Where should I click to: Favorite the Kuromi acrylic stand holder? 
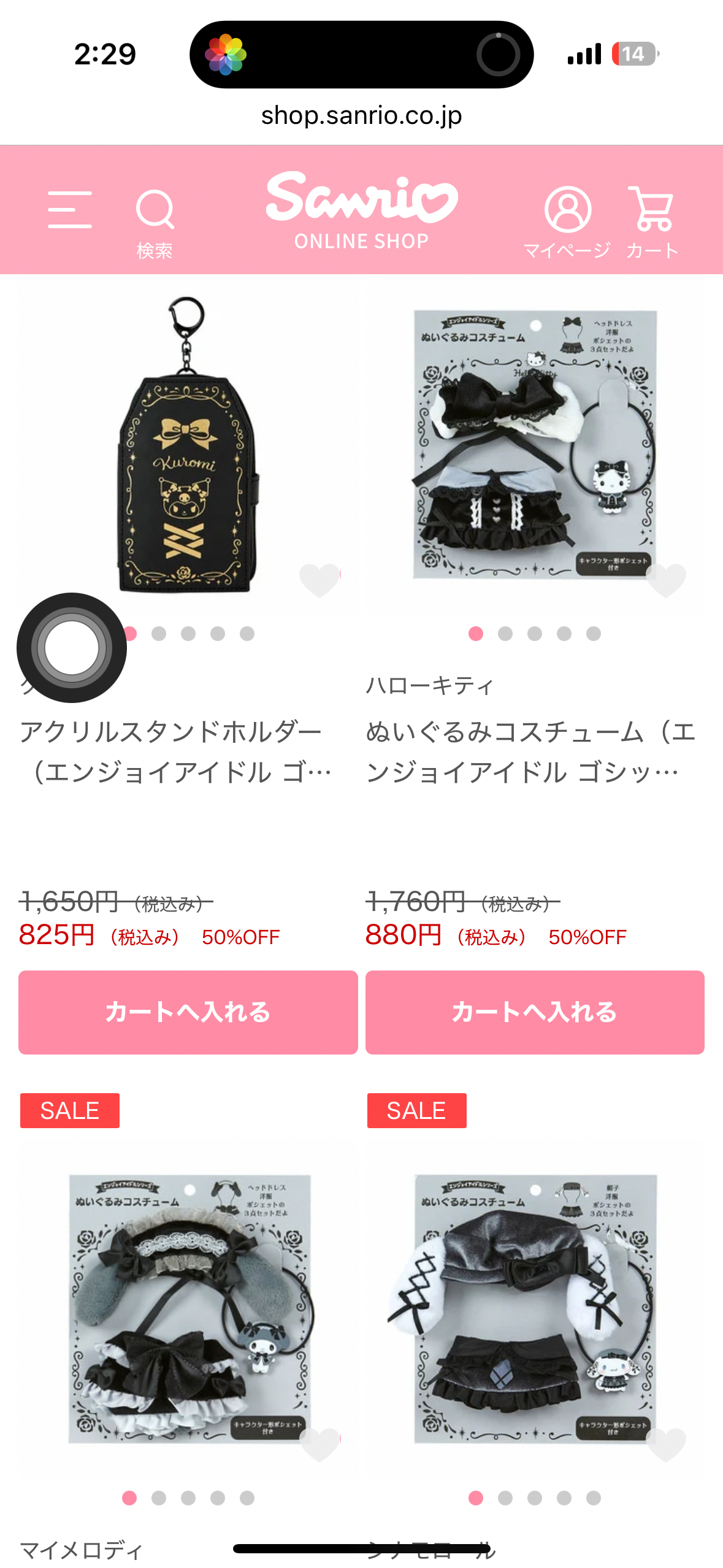319,579
